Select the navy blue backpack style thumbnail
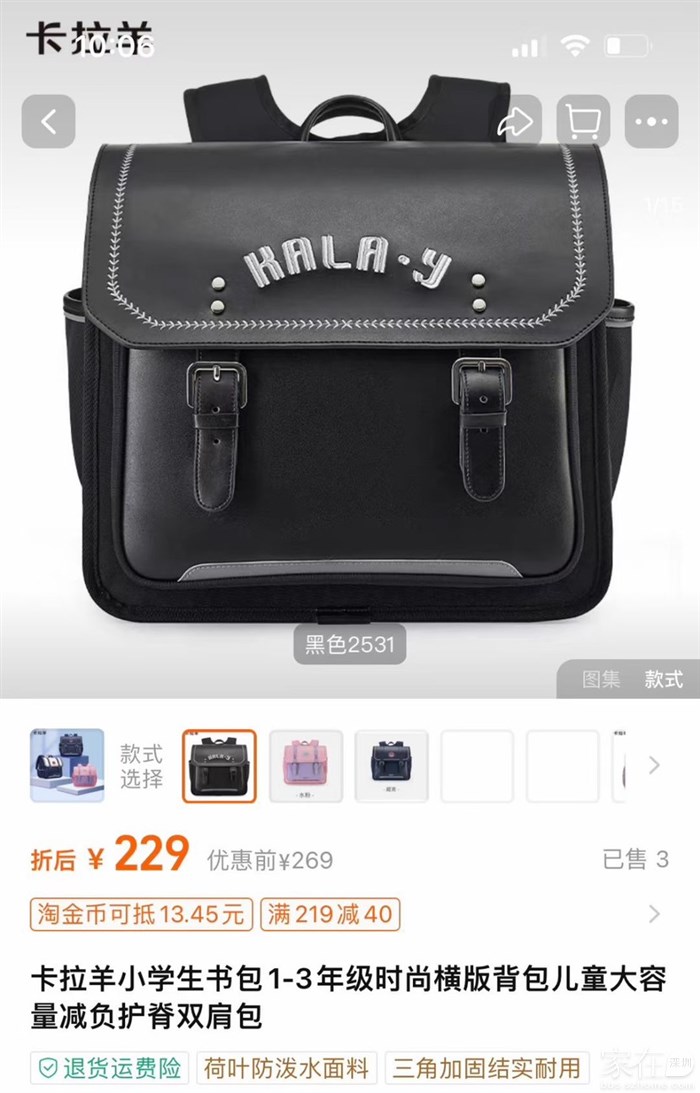This screenshot has height=1093, width=700. point(391,766)
